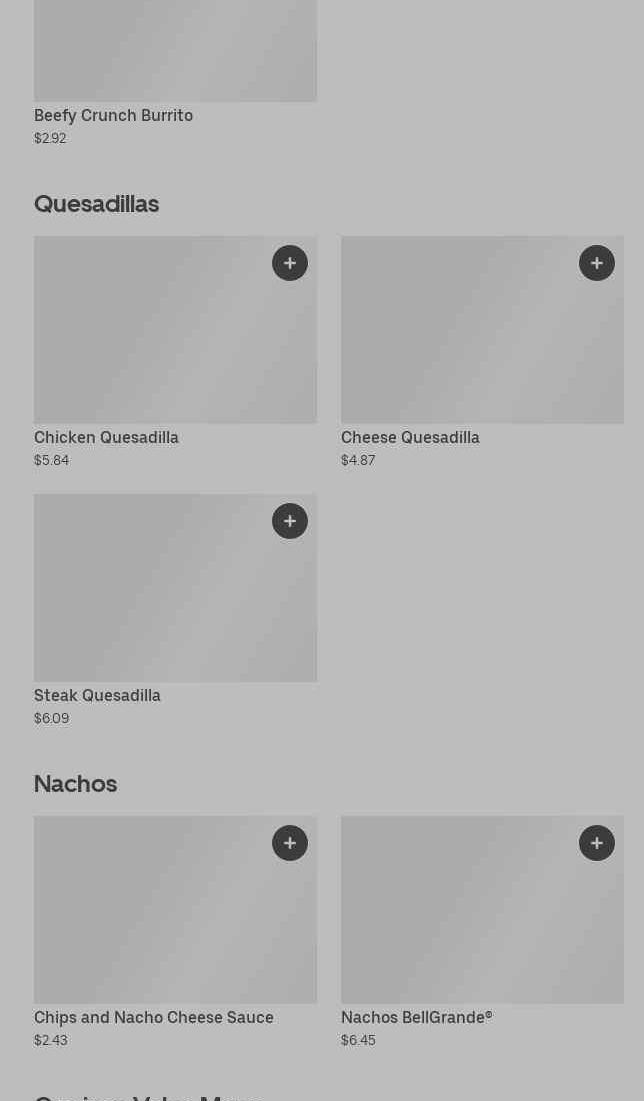View Steak Quesadilla details
Image resolution: width=644 pixels, height=1101 pixels.
point(97,696)
